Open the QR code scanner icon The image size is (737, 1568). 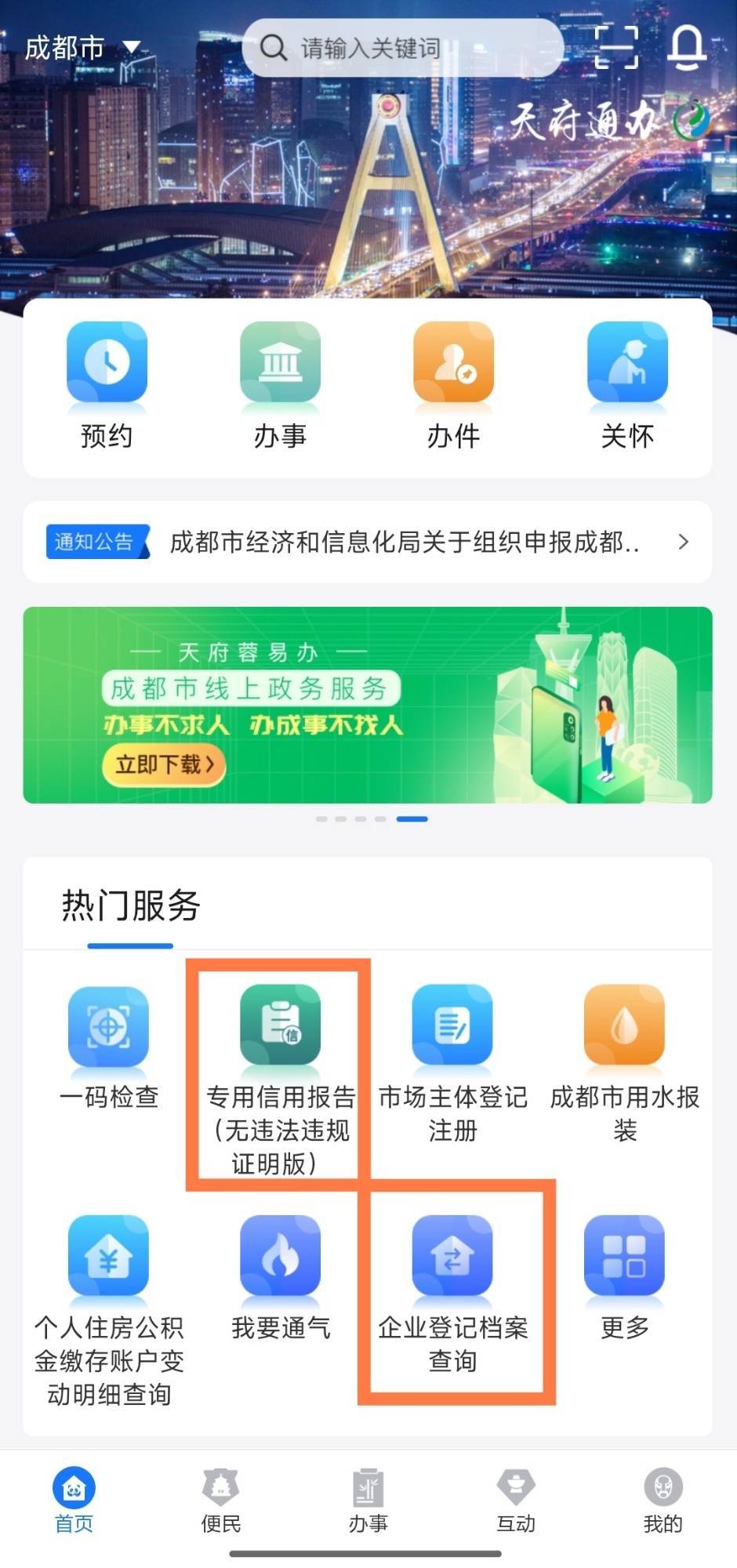pos(617,49)
